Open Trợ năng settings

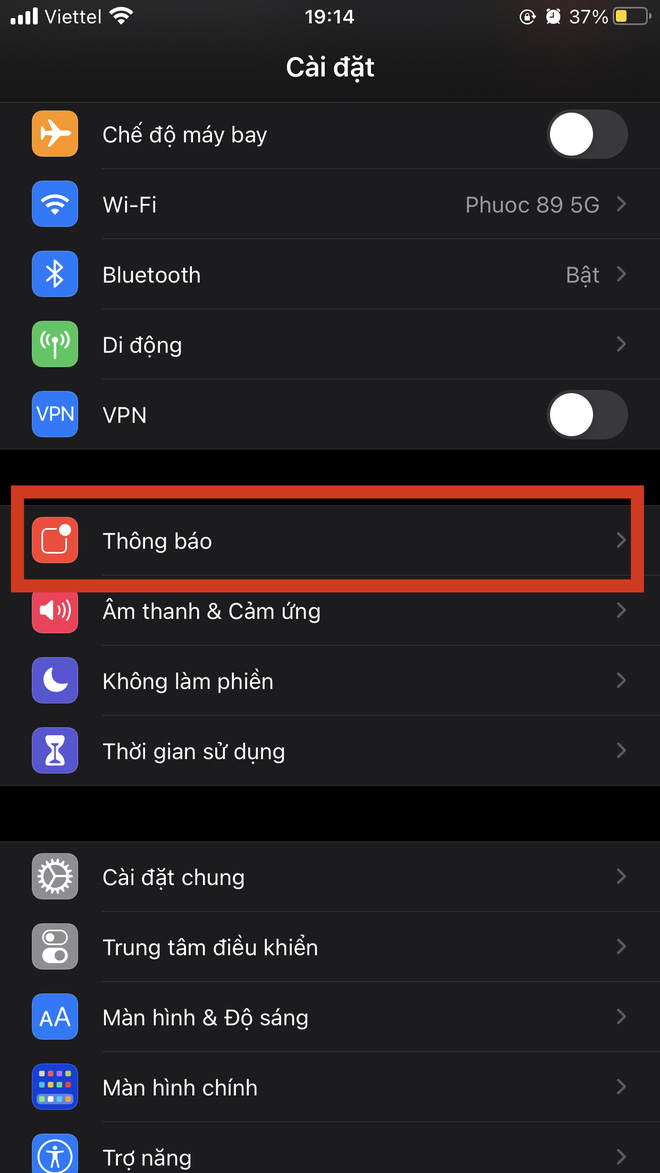coord(330,1155)
